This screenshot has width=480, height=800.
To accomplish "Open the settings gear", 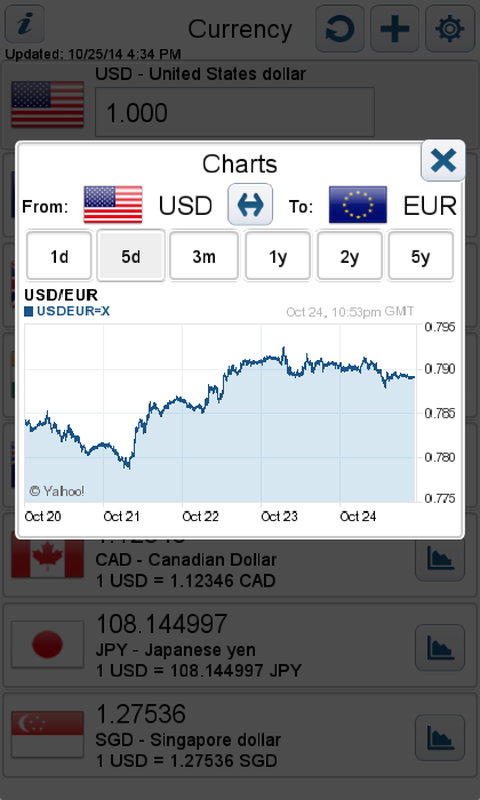I will point(450,29).
